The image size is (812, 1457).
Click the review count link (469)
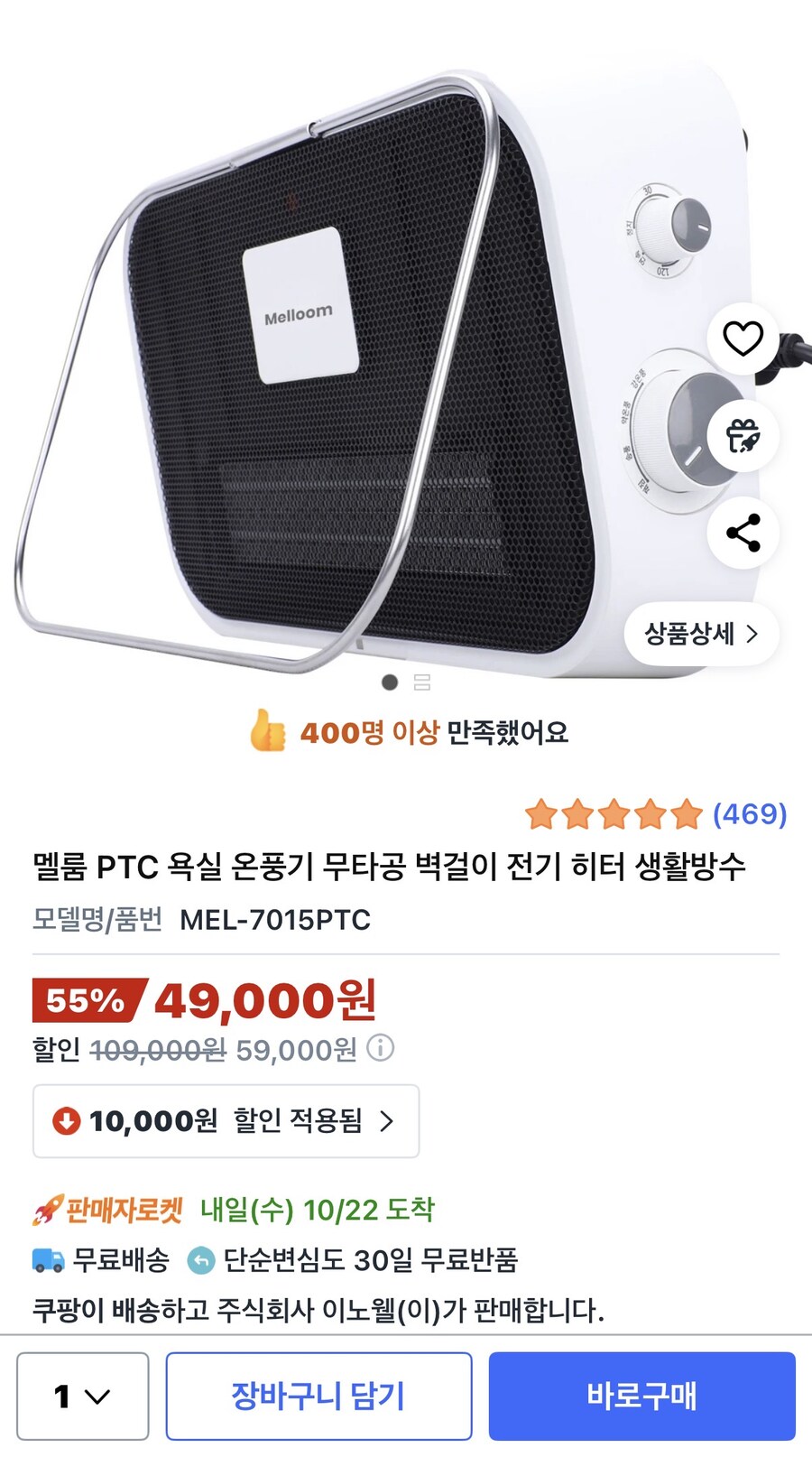(x=750, y=816)
